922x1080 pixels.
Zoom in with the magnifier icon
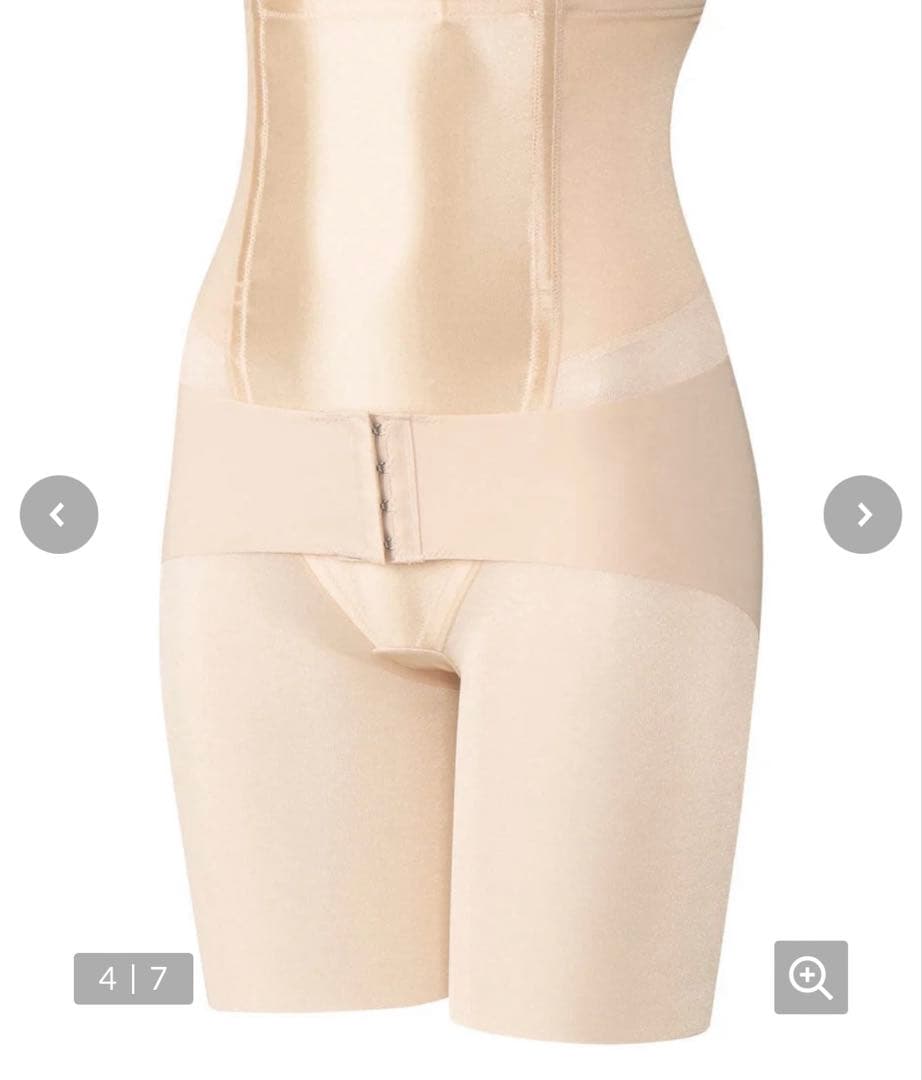[810, 977]
